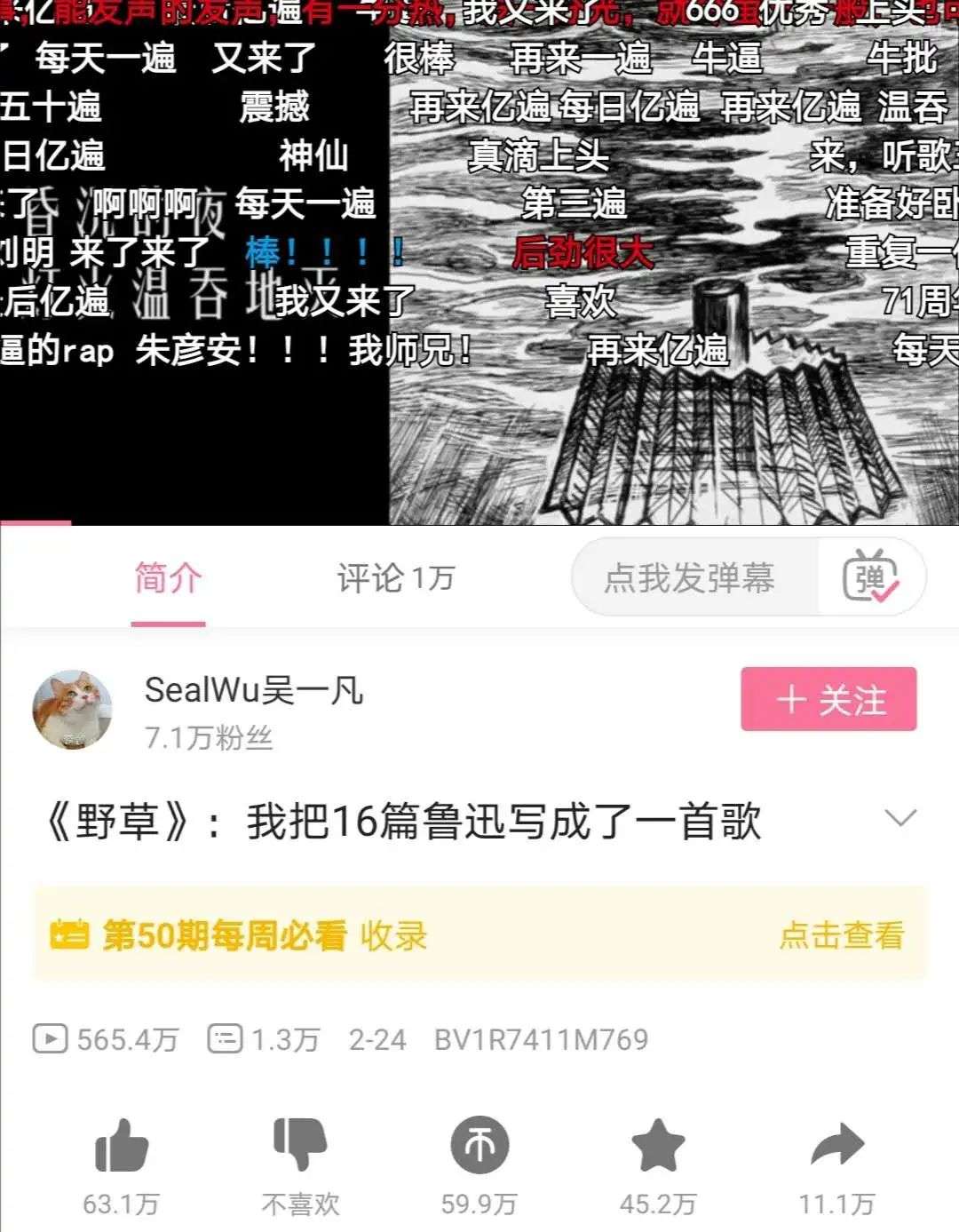The image size is (959, 1232).
Task: Give coins to this video
Action: coord(479,1146)
